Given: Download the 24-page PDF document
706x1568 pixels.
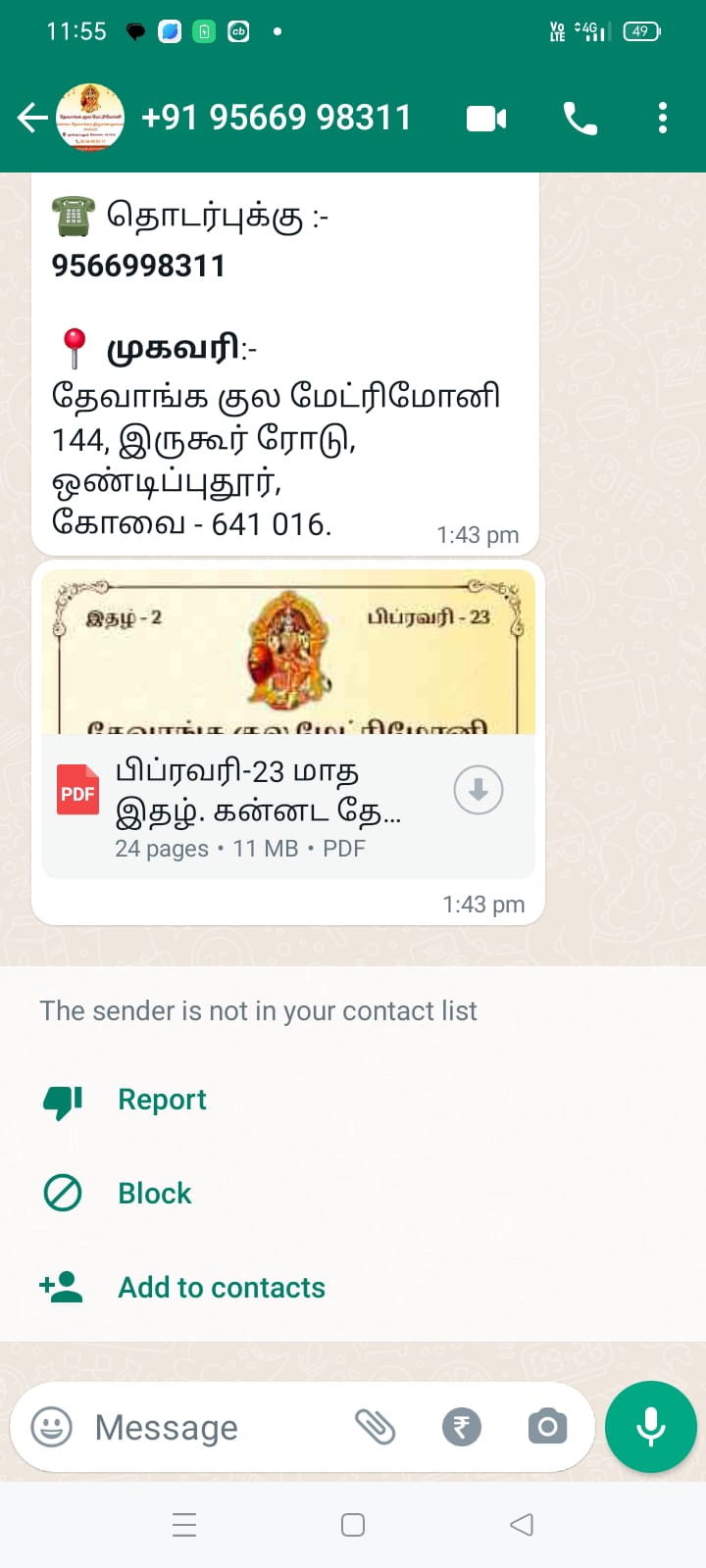Looking at the screenshot, I should [x=479, y=790].
